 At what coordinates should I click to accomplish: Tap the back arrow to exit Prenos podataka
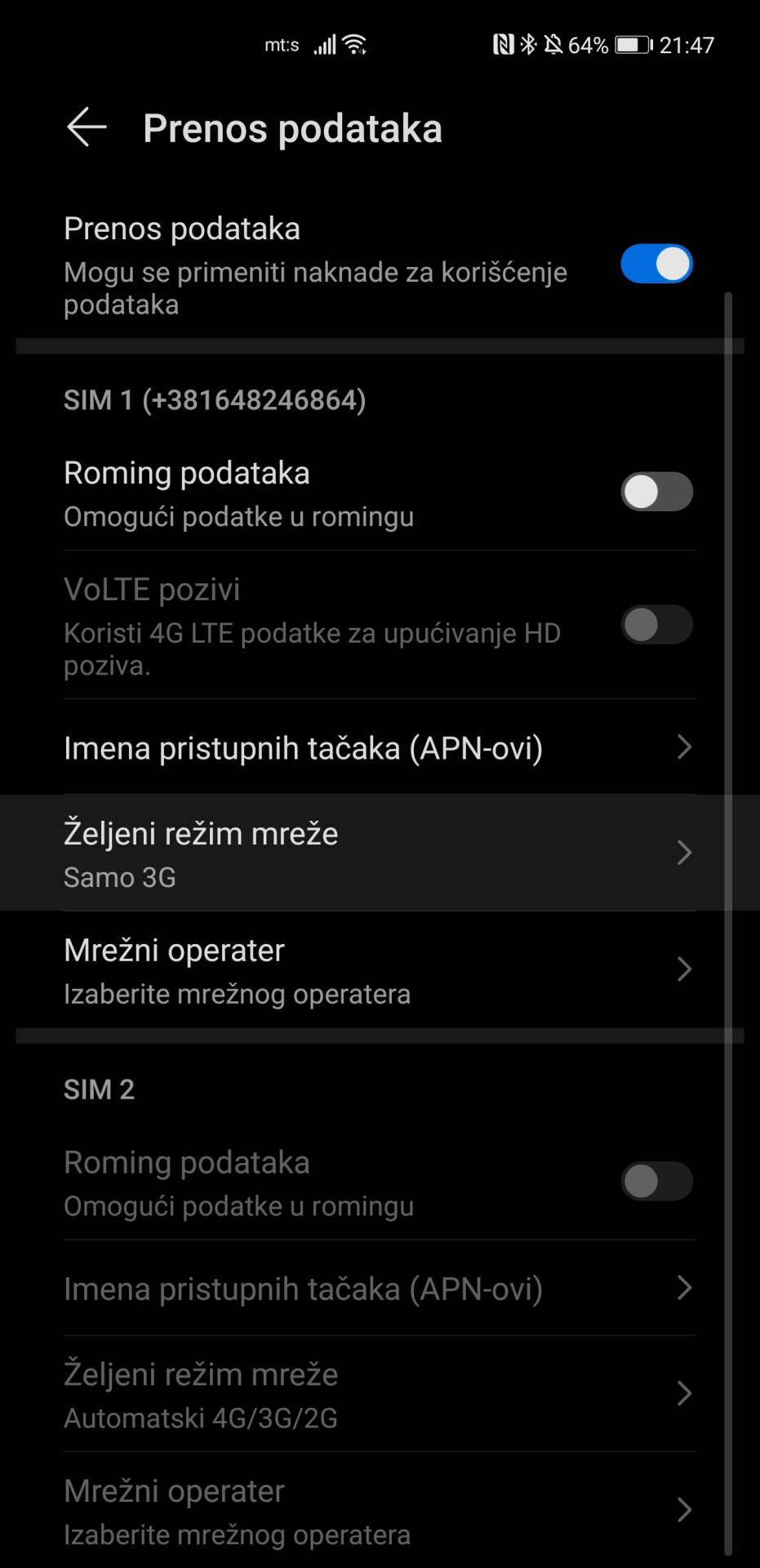point(86,127)
